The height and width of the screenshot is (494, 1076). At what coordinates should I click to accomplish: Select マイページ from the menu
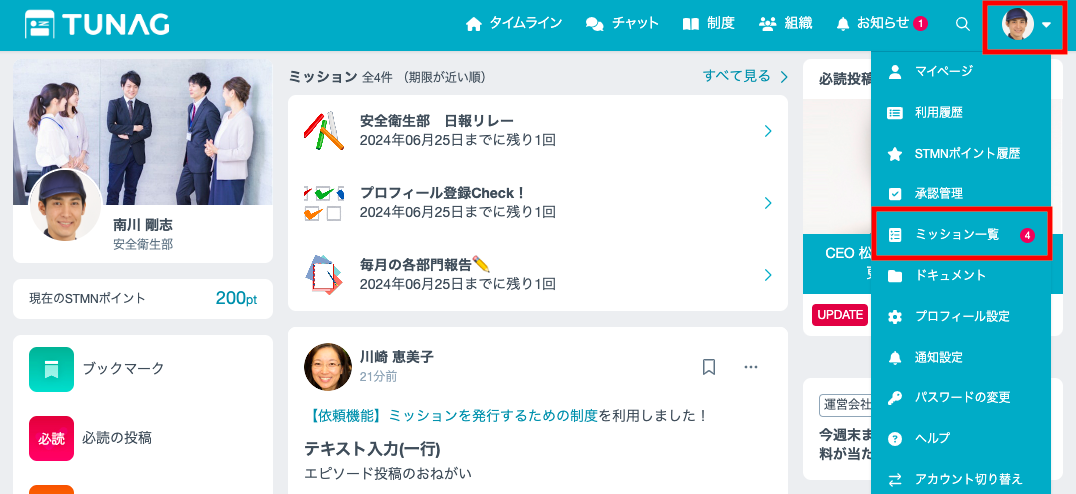(943, 72)
